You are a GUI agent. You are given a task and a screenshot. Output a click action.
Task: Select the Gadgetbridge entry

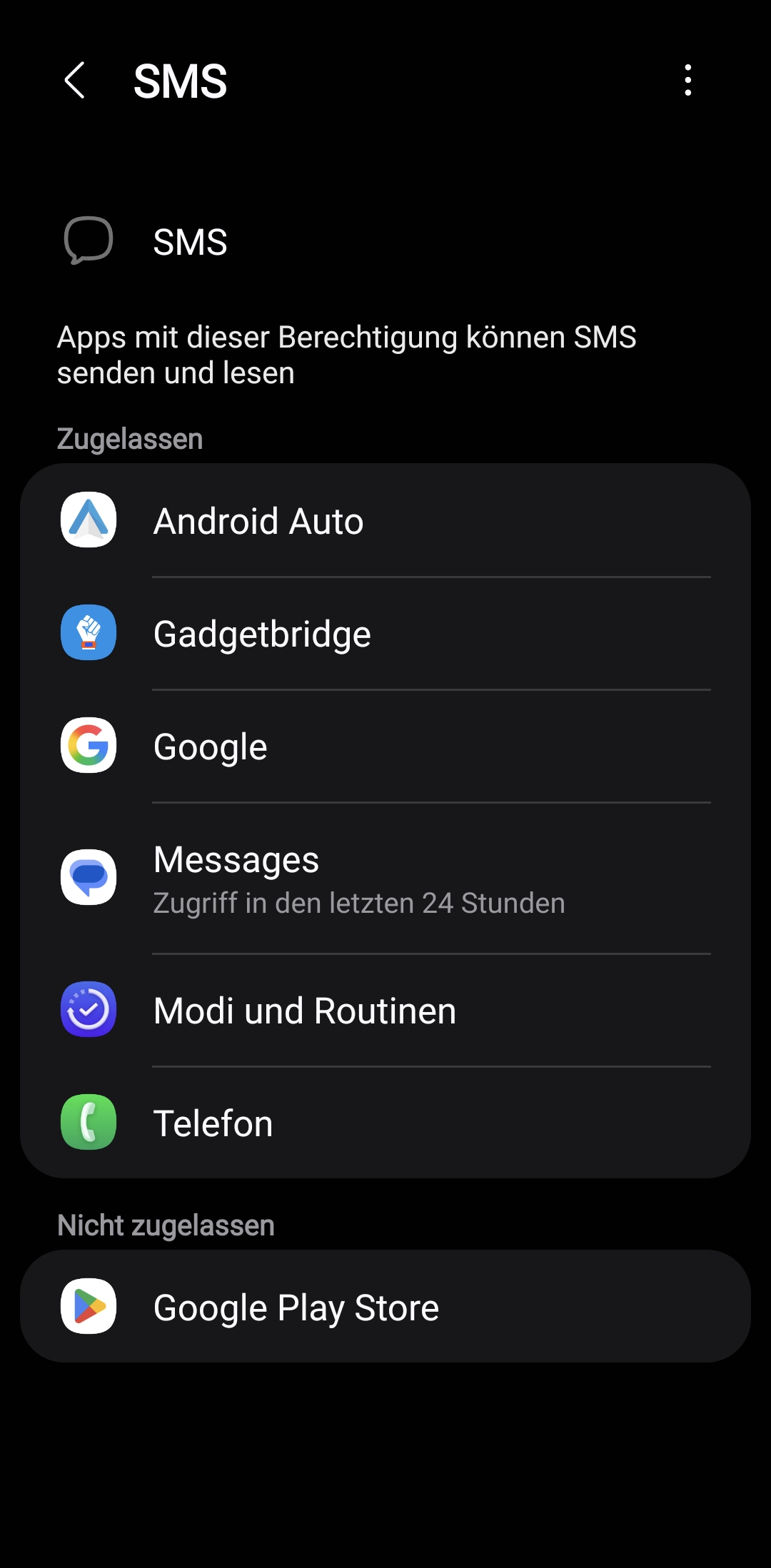coord(385,633)
